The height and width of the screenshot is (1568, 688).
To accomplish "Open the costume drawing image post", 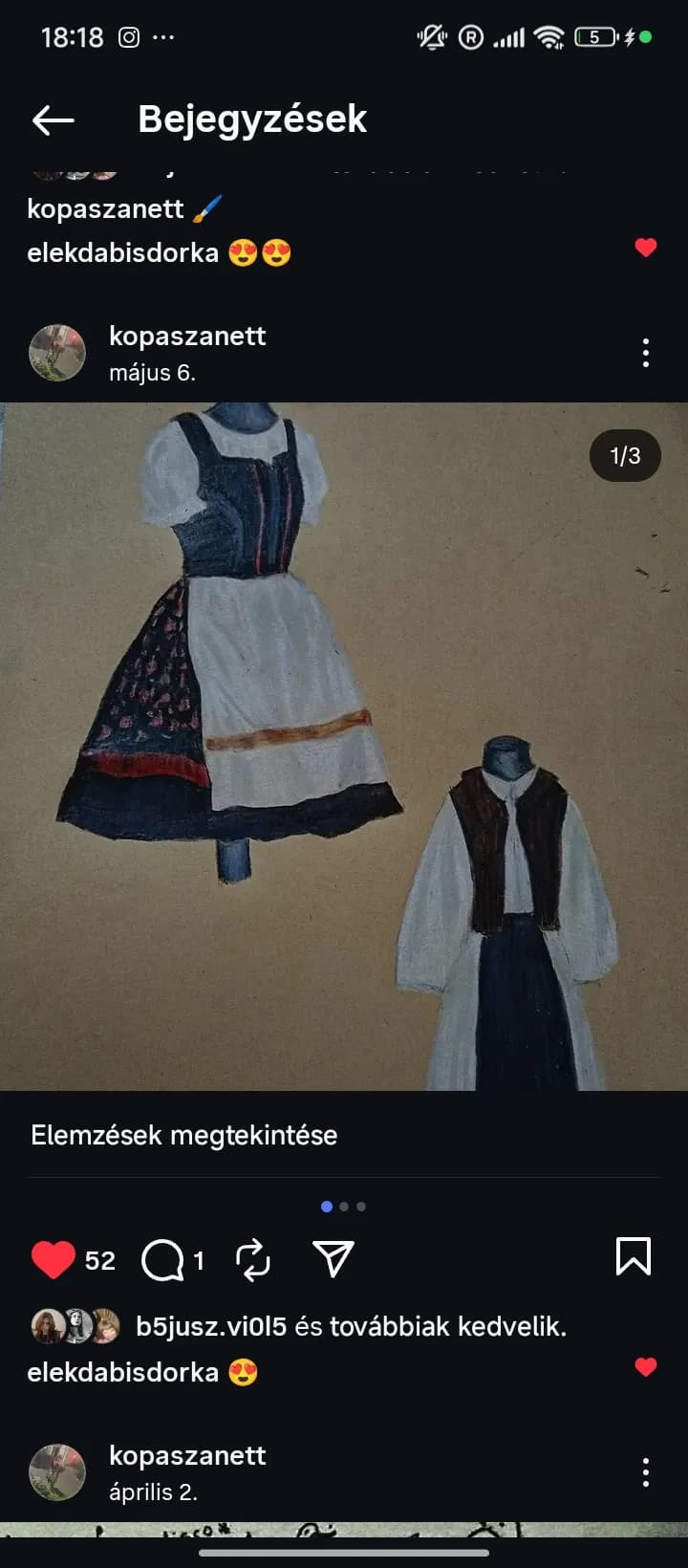I will tap(344, 747).
